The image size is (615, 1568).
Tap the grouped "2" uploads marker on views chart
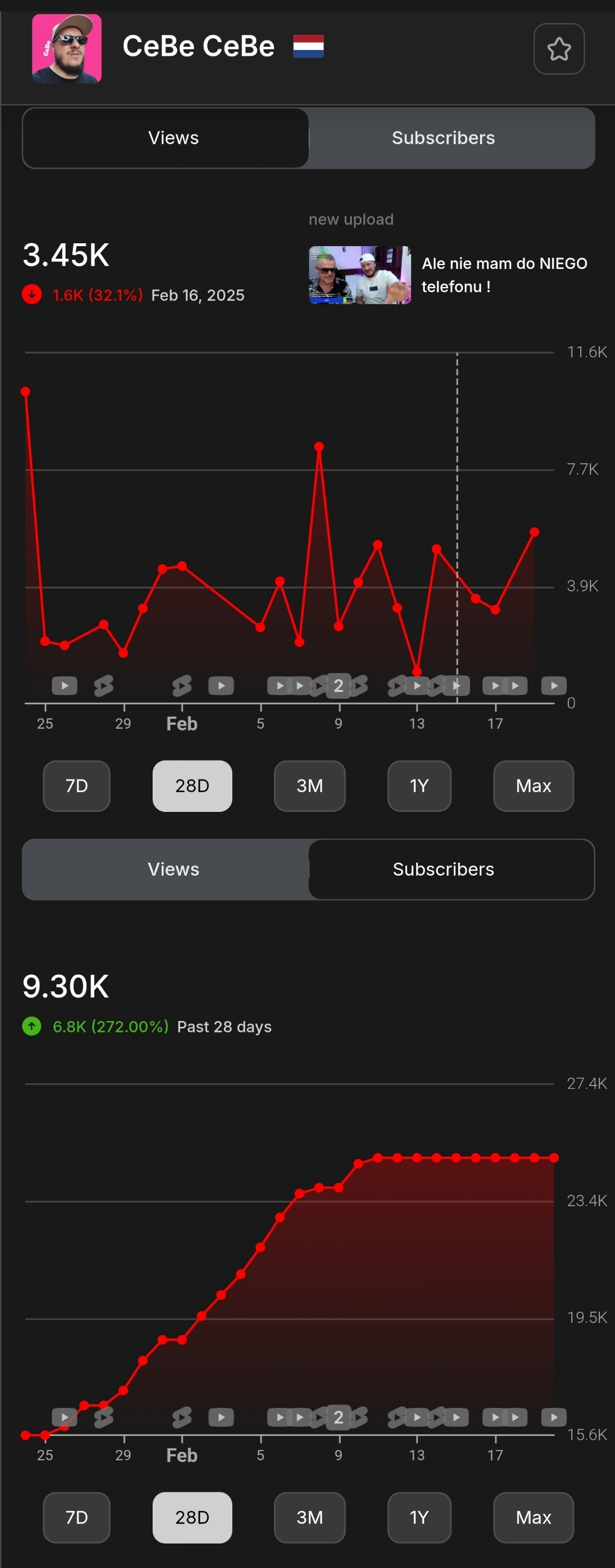[338, 686]
